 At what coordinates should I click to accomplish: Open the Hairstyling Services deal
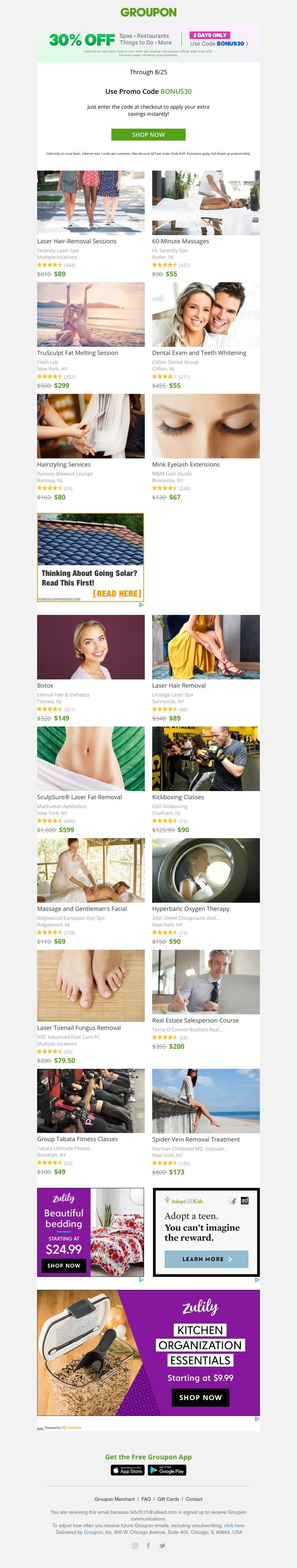[90, 426]
